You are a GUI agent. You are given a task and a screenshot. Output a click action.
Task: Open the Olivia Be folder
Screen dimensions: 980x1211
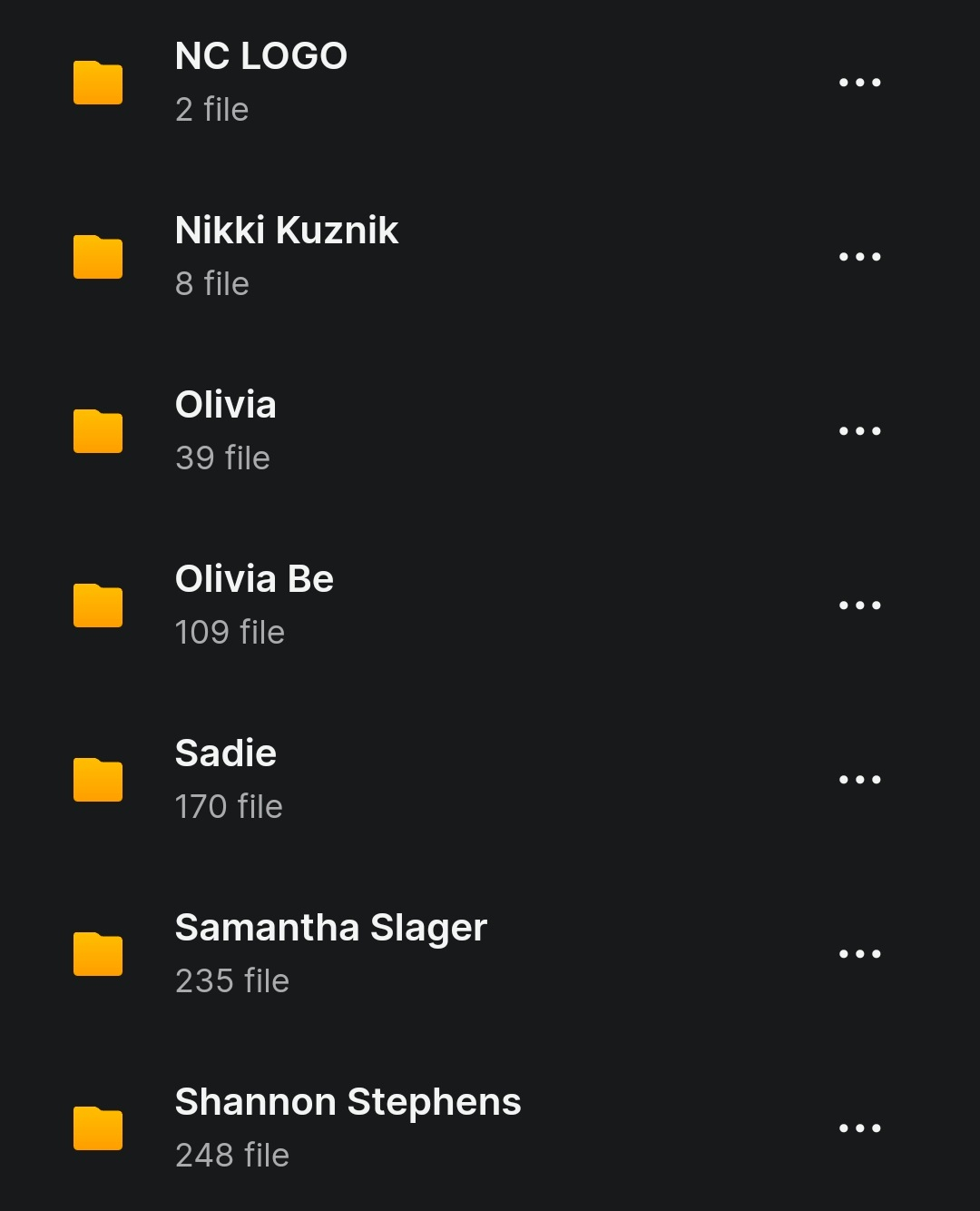254,580
